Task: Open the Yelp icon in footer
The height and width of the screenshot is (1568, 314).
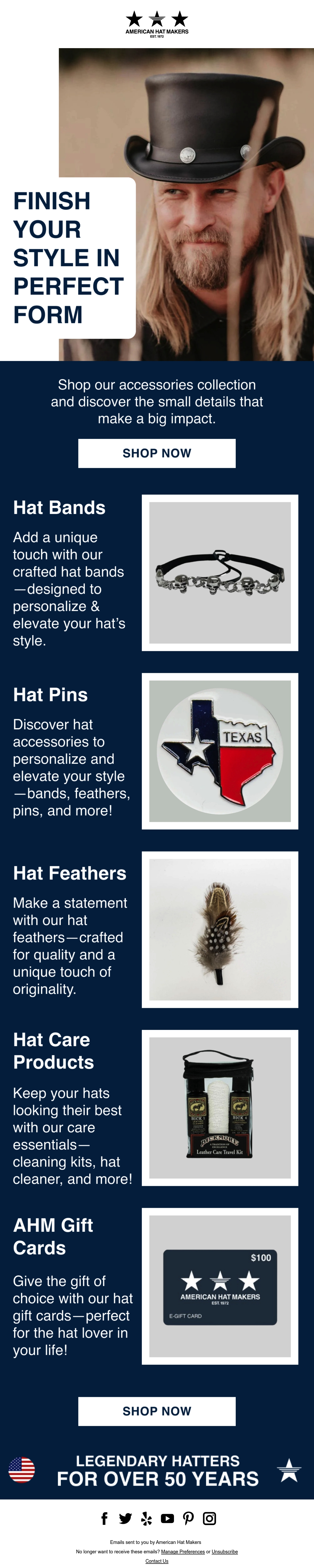Action: coord(146,1519)
